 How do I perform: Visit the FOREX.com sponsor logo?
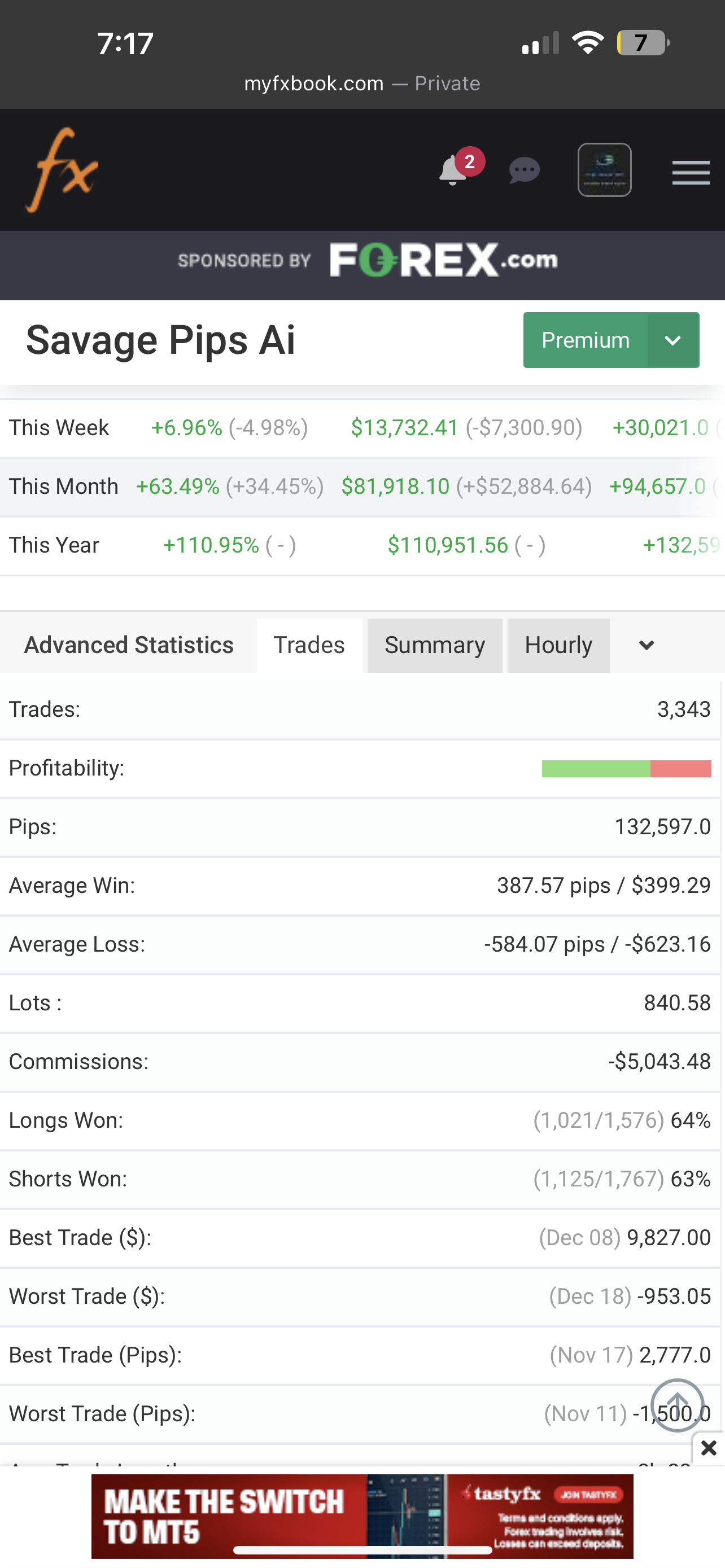[x=443, y=260]
